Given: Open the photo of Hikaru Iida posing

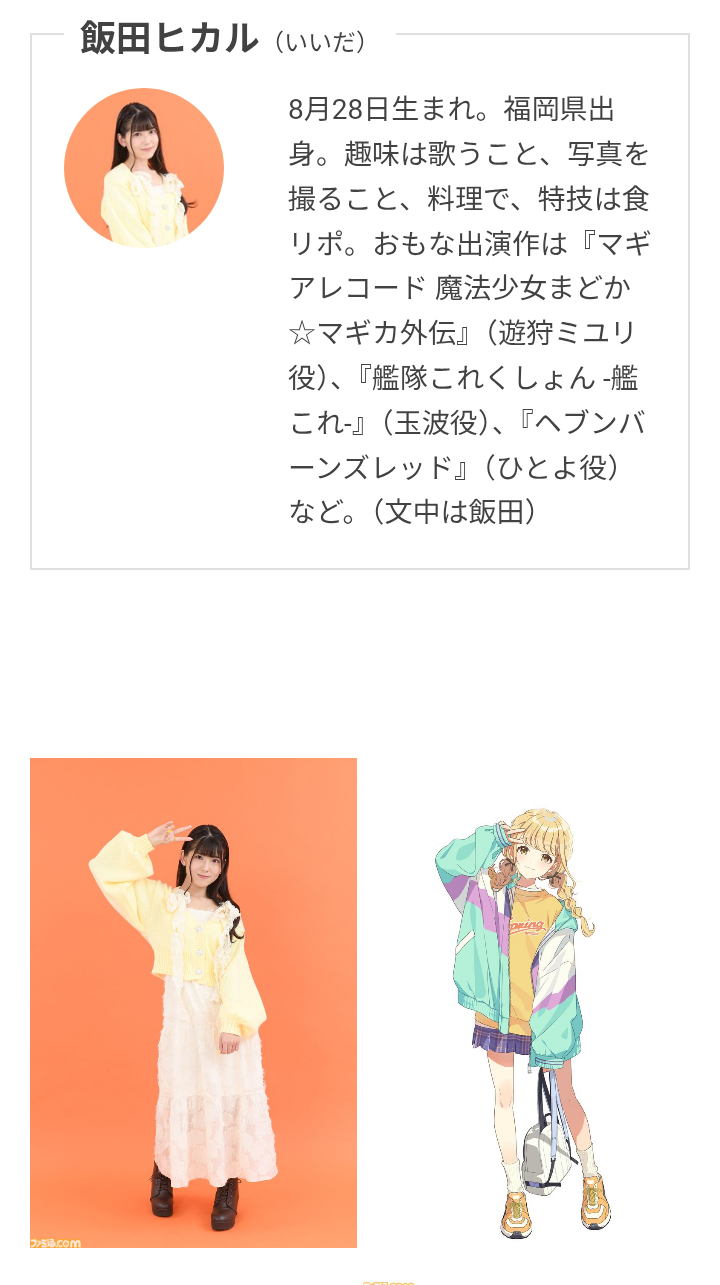Looking at the screenshot, I should [193, 1002].
